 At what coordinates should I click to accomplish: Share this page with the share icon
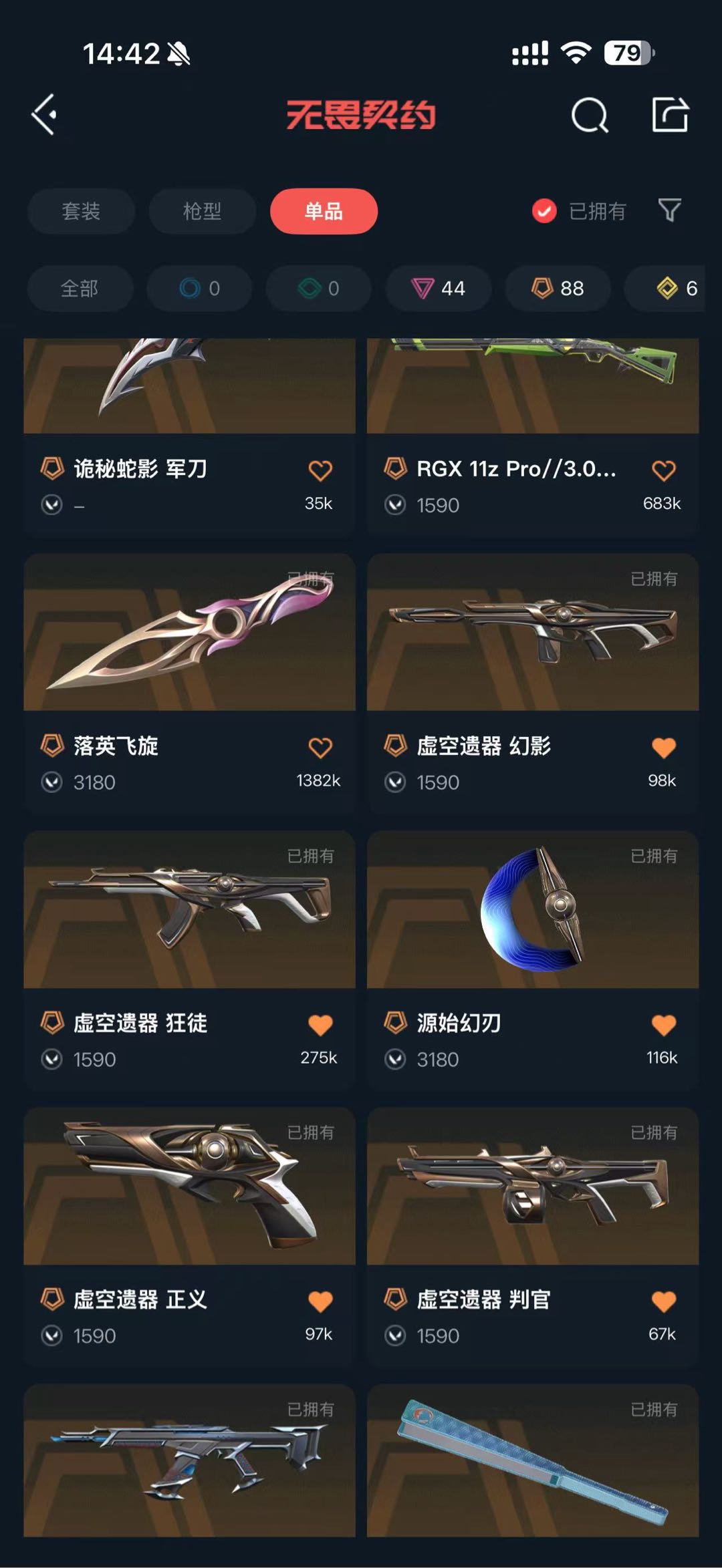click(x=670, y=114)
